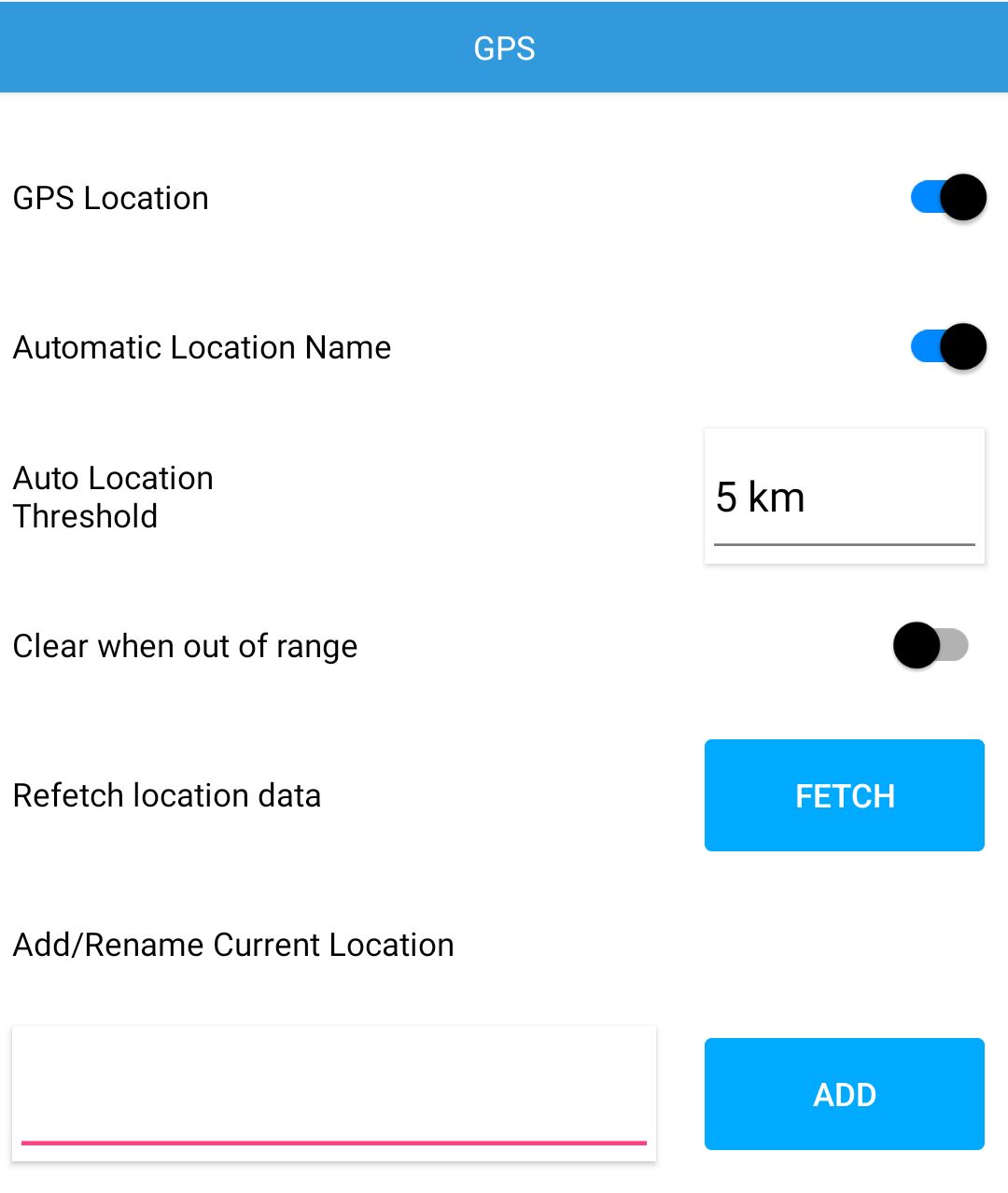Viewport: 1008px width, 1193px height.
Task: Turn off Automatic Location Name
Action: coord(948,346)
